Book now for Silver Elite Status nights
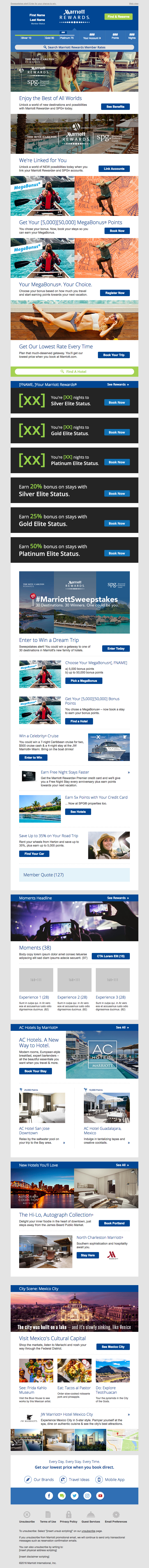 [x=117, y=402]
